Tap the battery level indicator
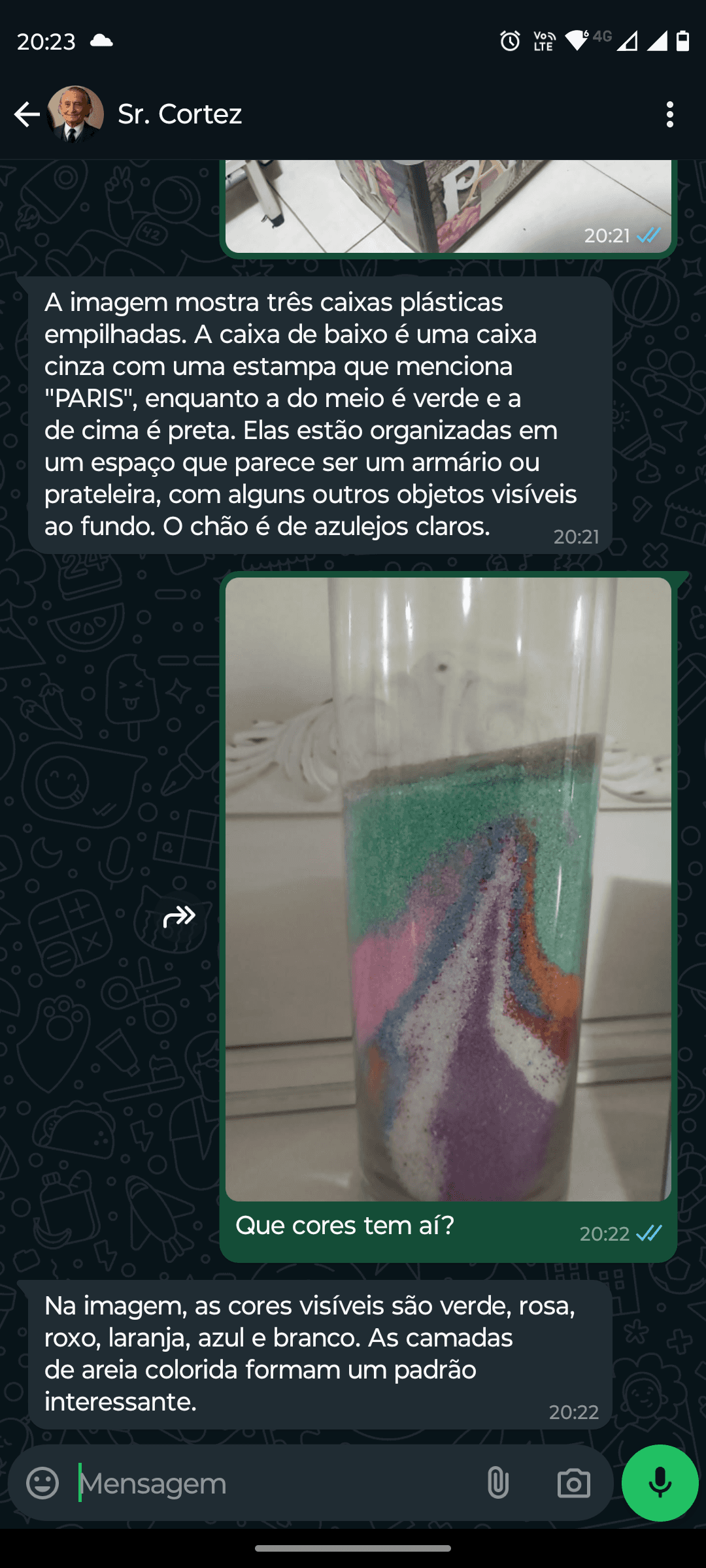706x1568 pixels. 683,41
